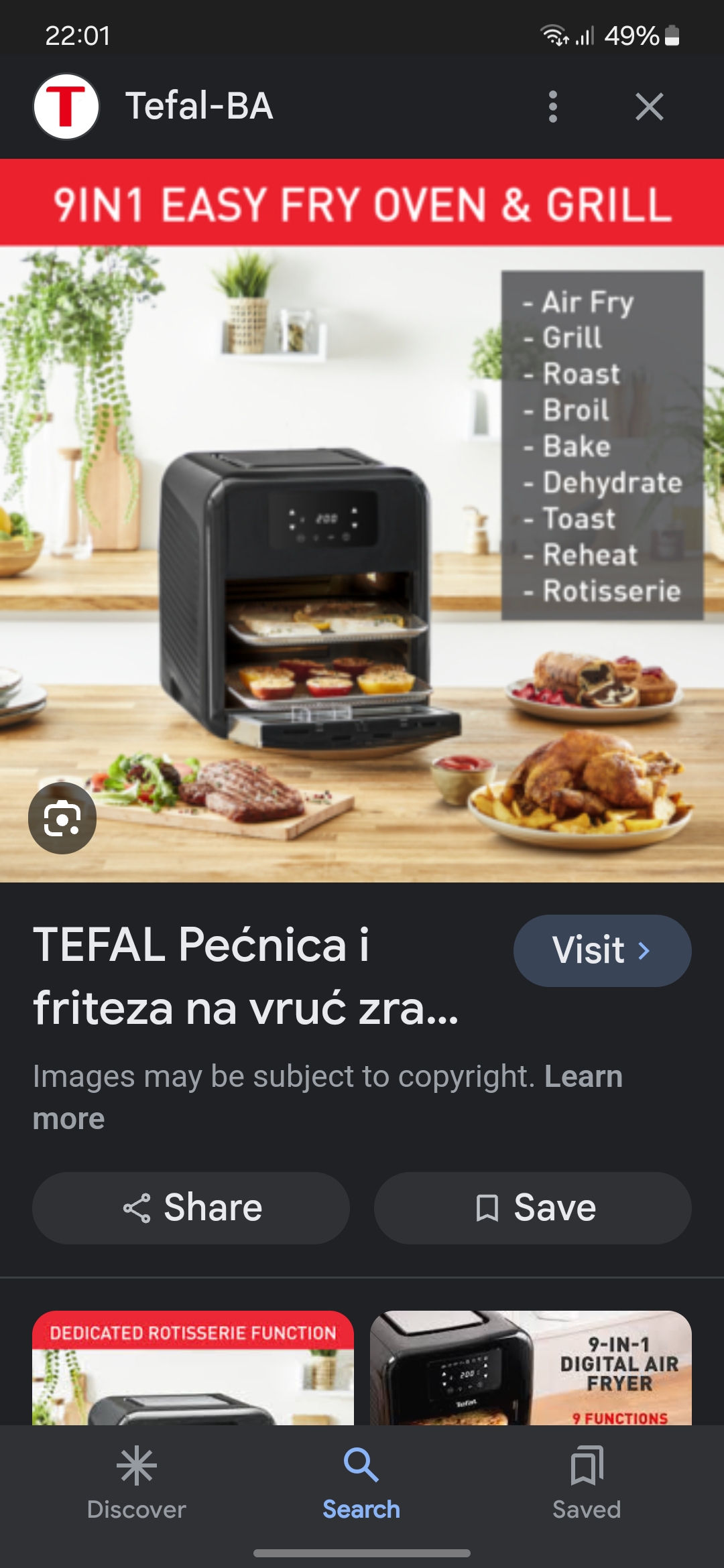Switch to the Discover tab
Image resolution: width=724 pixels, height=1568 pixels.
[136, 1482]
